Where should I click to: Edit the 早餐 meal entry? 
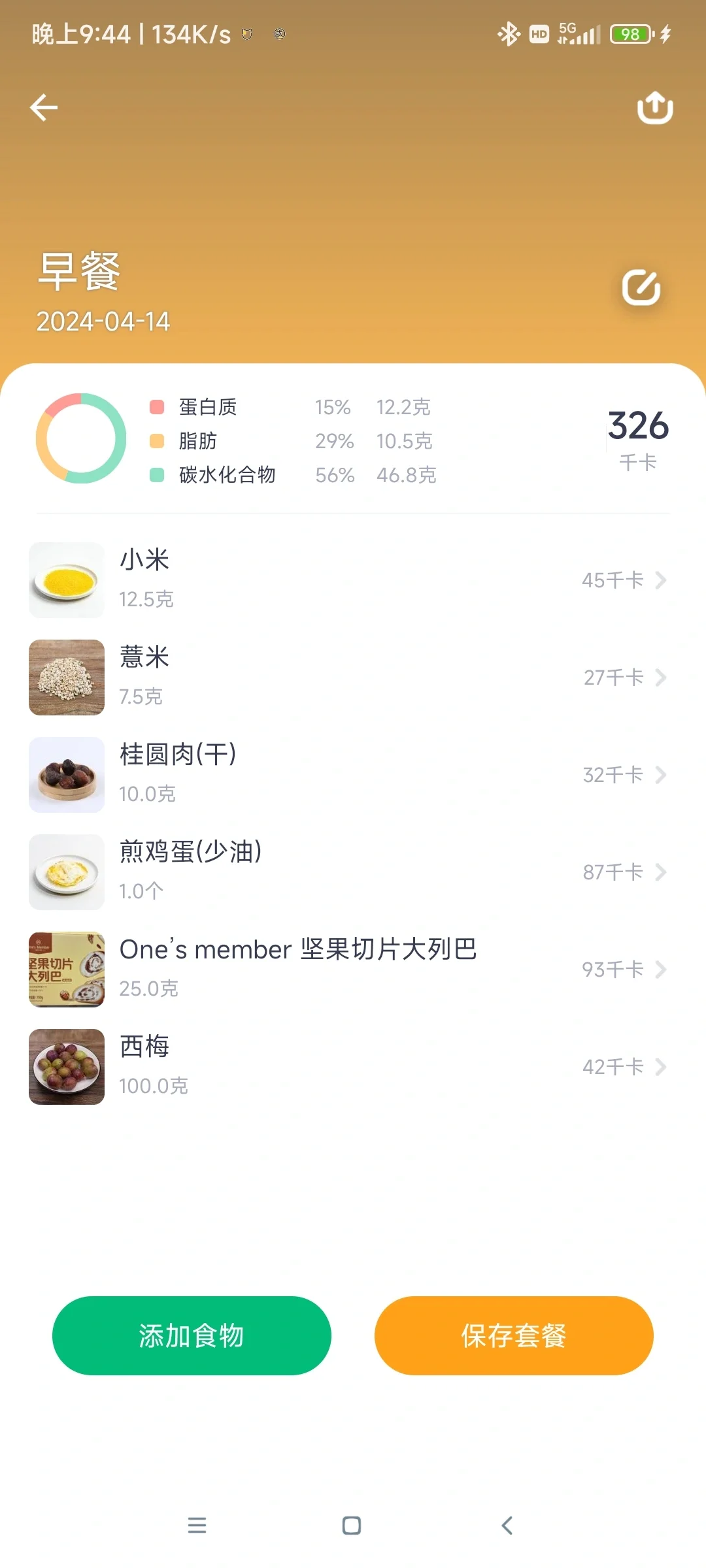(x=641, y=287)
